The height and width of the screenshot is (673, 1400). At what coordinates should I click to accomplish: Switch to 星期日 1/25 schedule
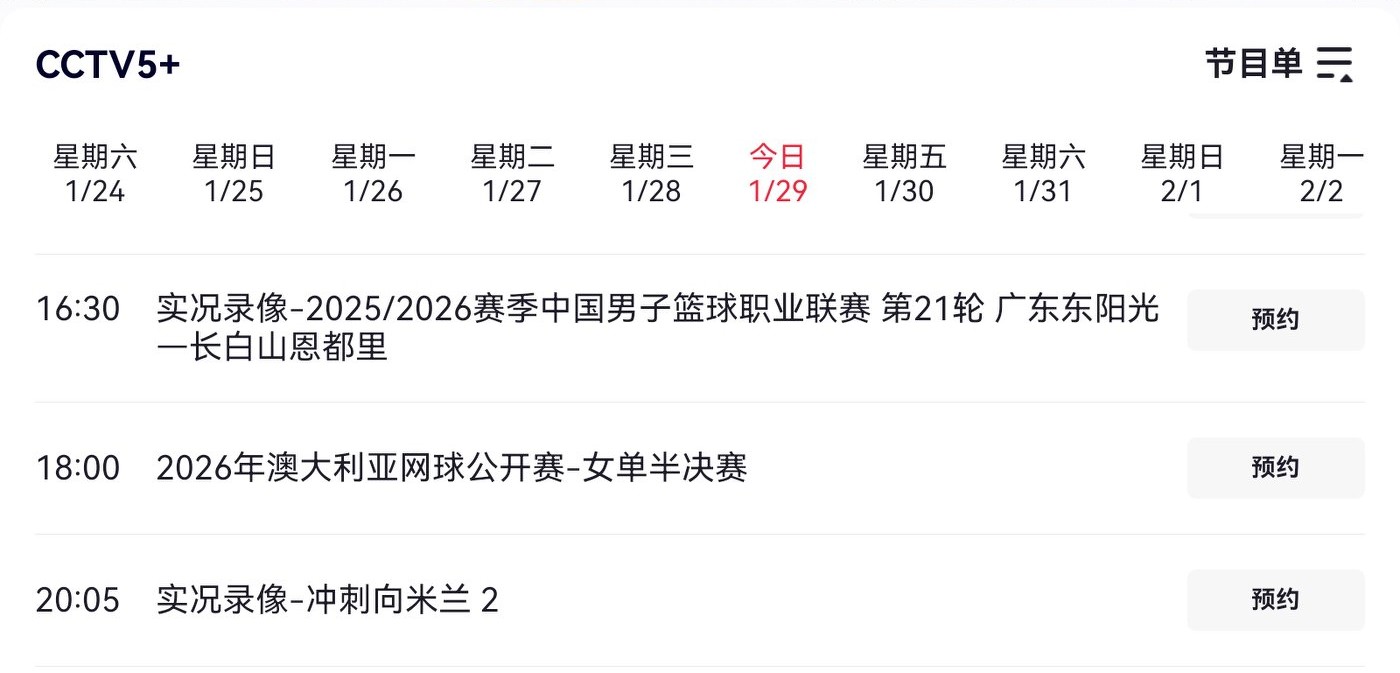click(x=234, y=174)
